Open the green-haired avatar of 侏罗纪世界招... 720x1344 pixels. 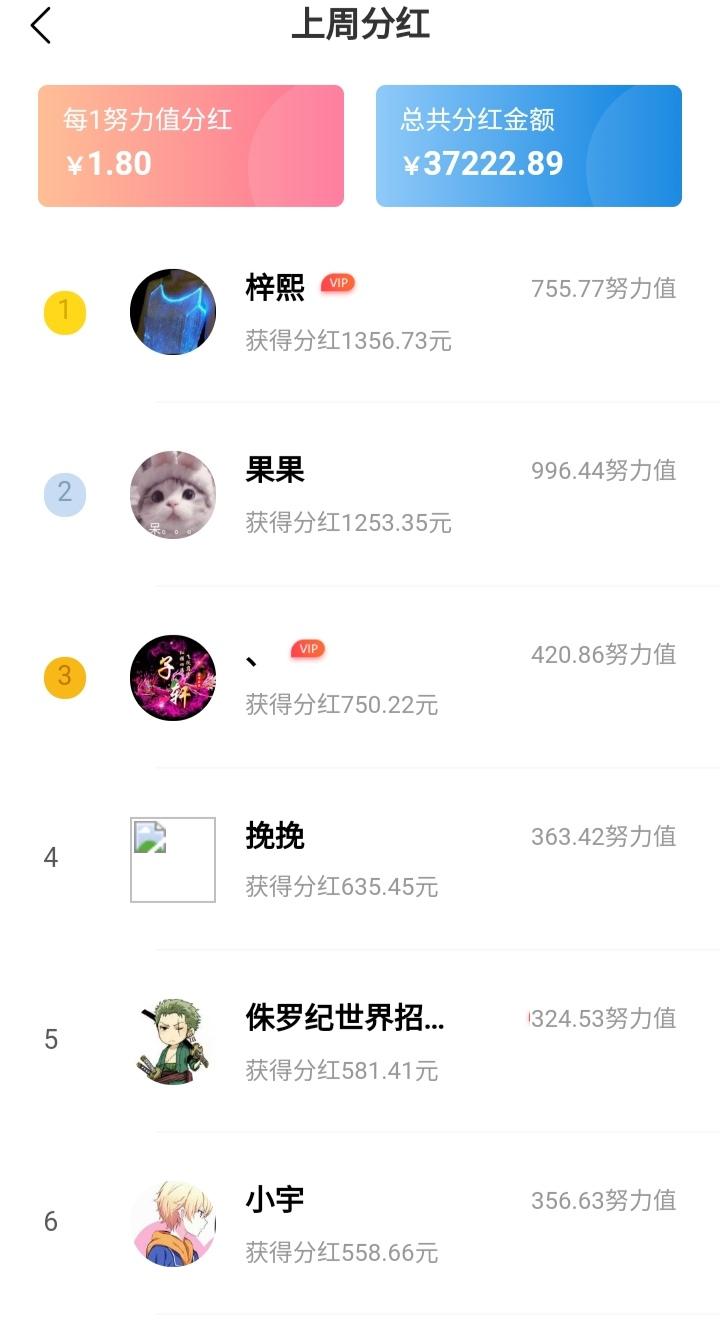(172, 1041)
